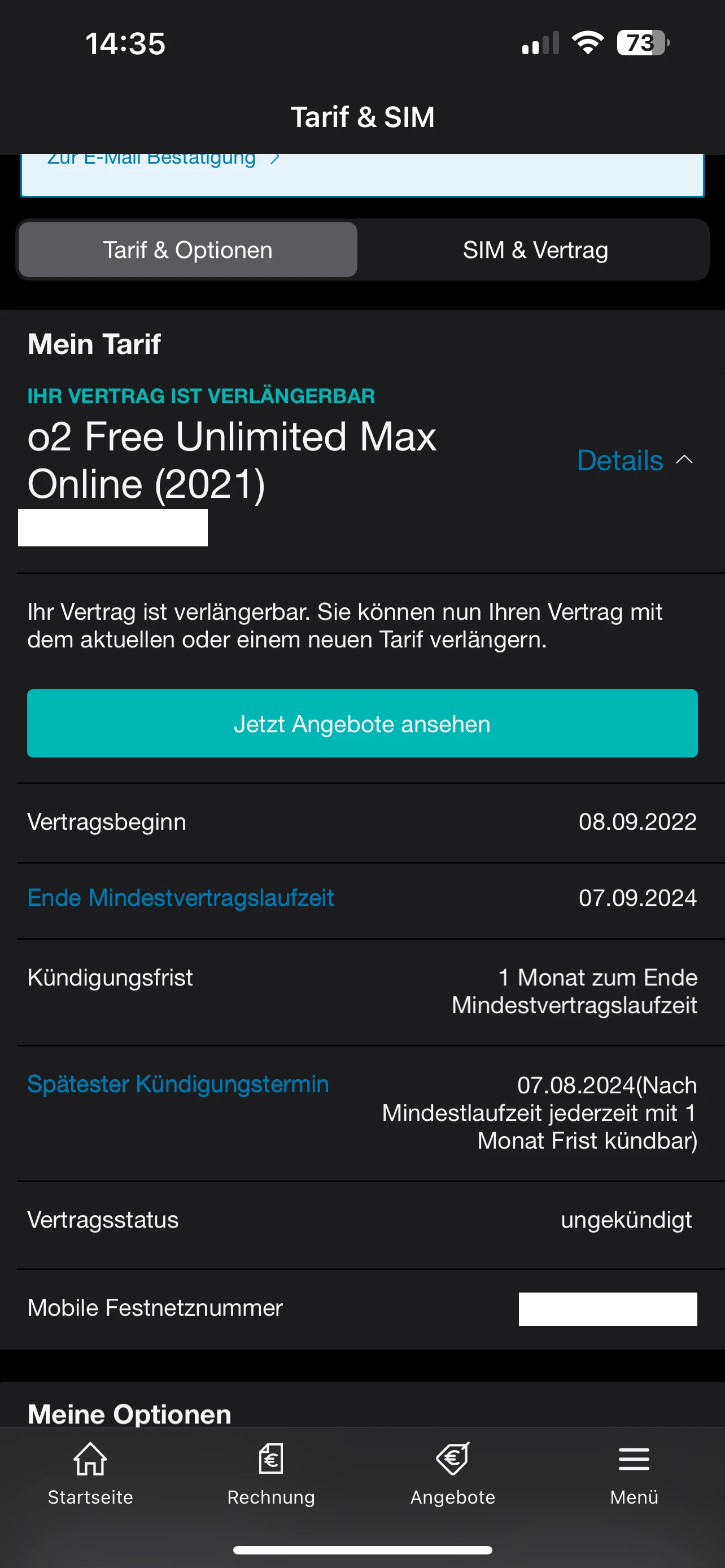The image size is (725, 1568).
Task: Open the Rechnung tab
Action: (x=271, y=1474)
